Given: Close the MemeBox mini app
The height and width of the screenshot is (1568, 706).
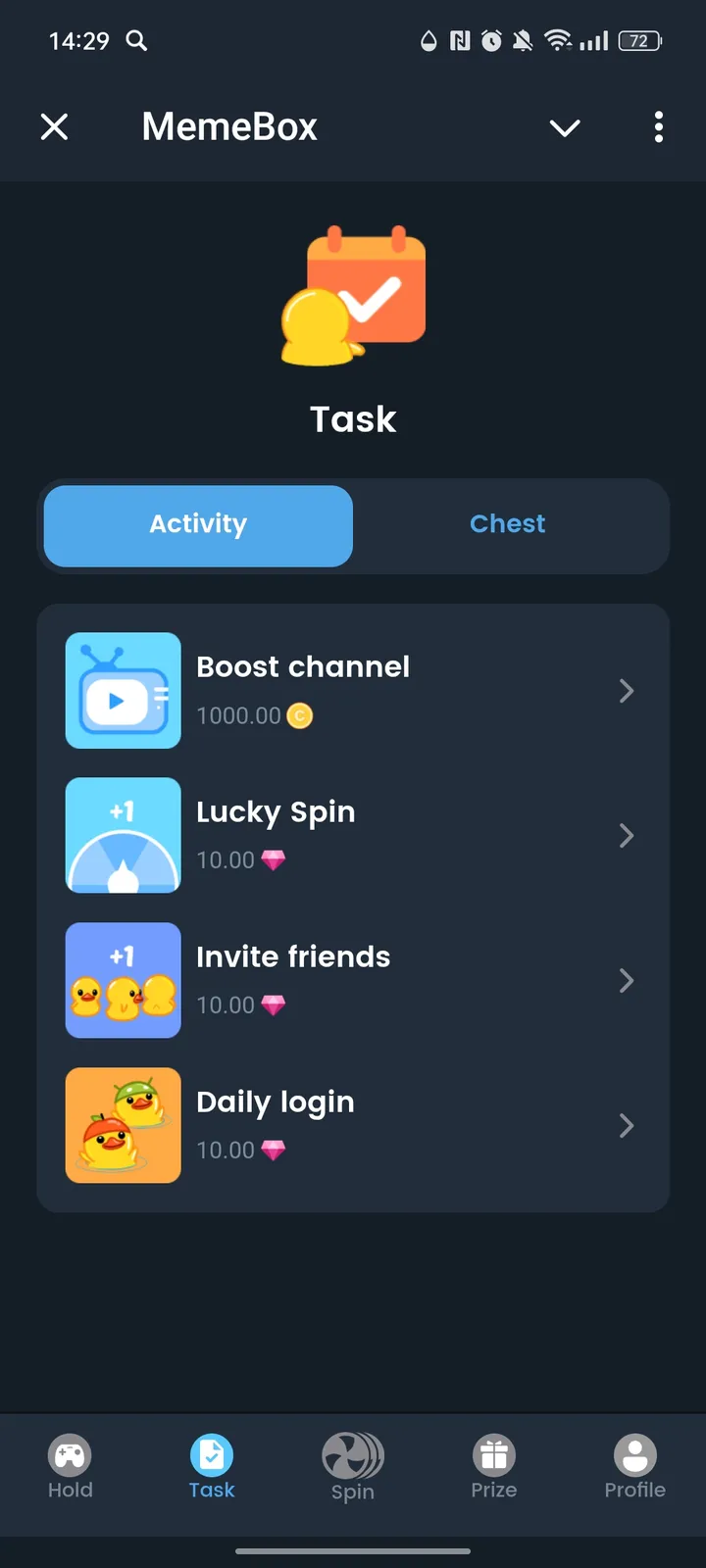Looking at the screenshot, I should coord(55,126).
